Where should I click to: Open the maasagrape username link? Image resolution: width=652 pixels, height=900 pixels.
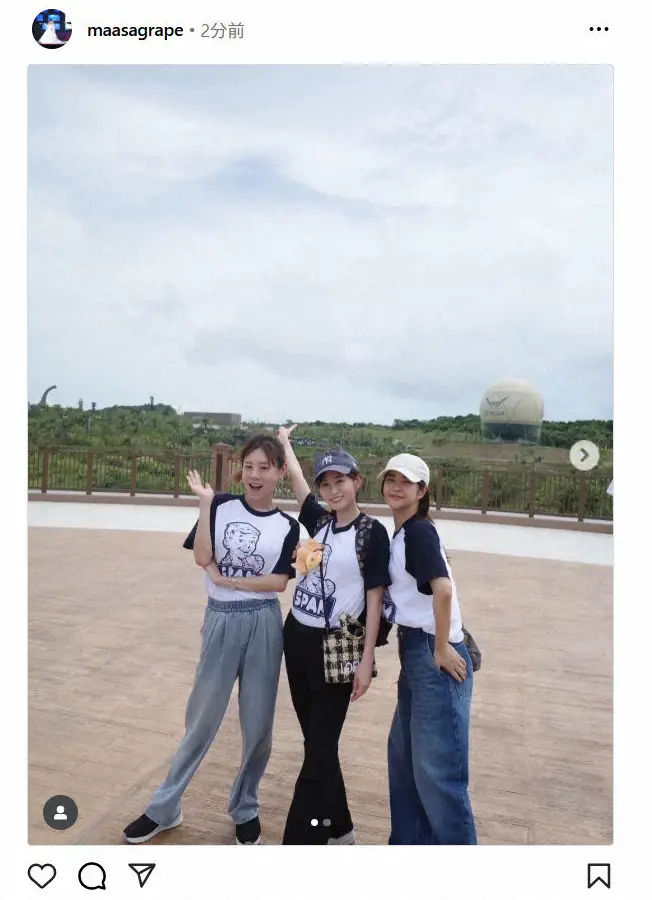(135, 31)
